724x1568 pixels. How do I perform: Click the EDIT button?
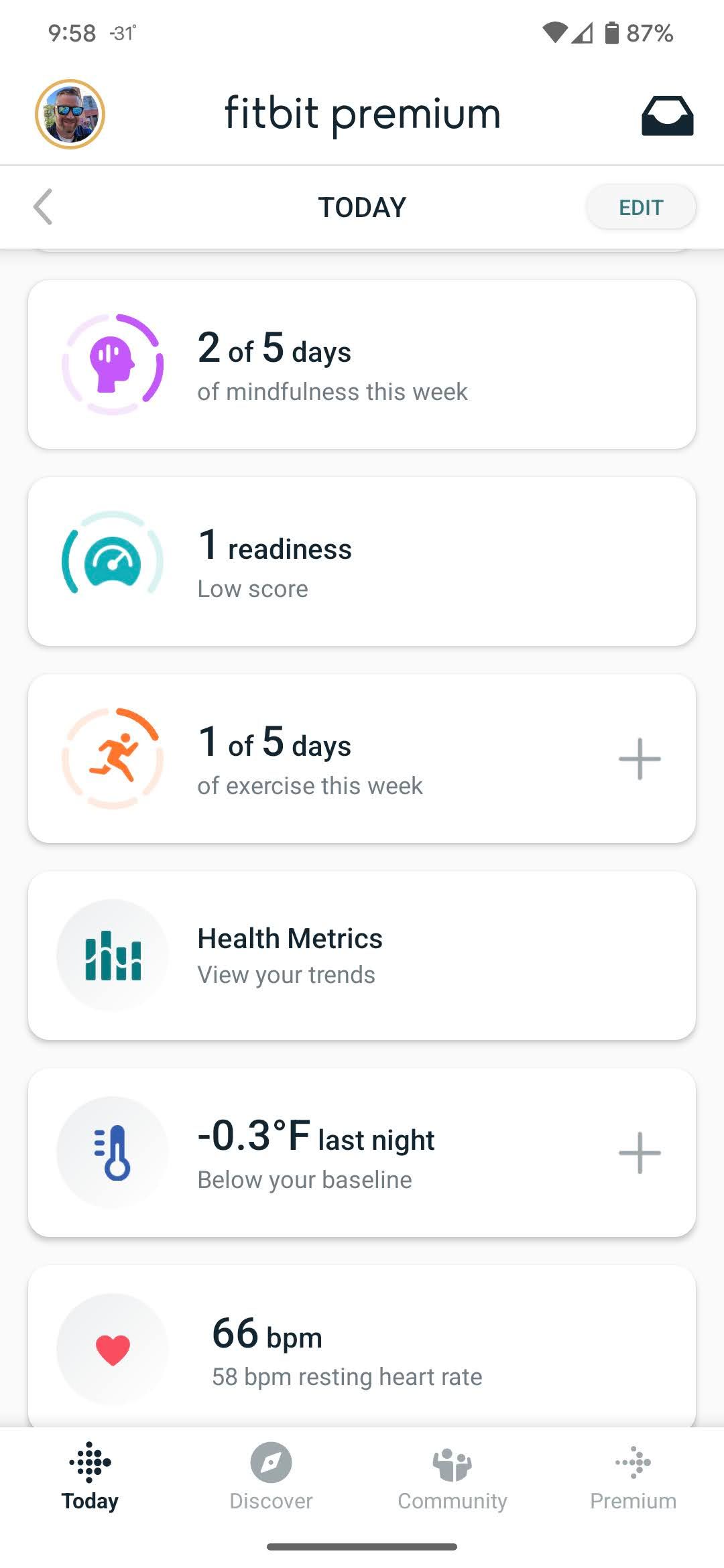tap(640, 206)
